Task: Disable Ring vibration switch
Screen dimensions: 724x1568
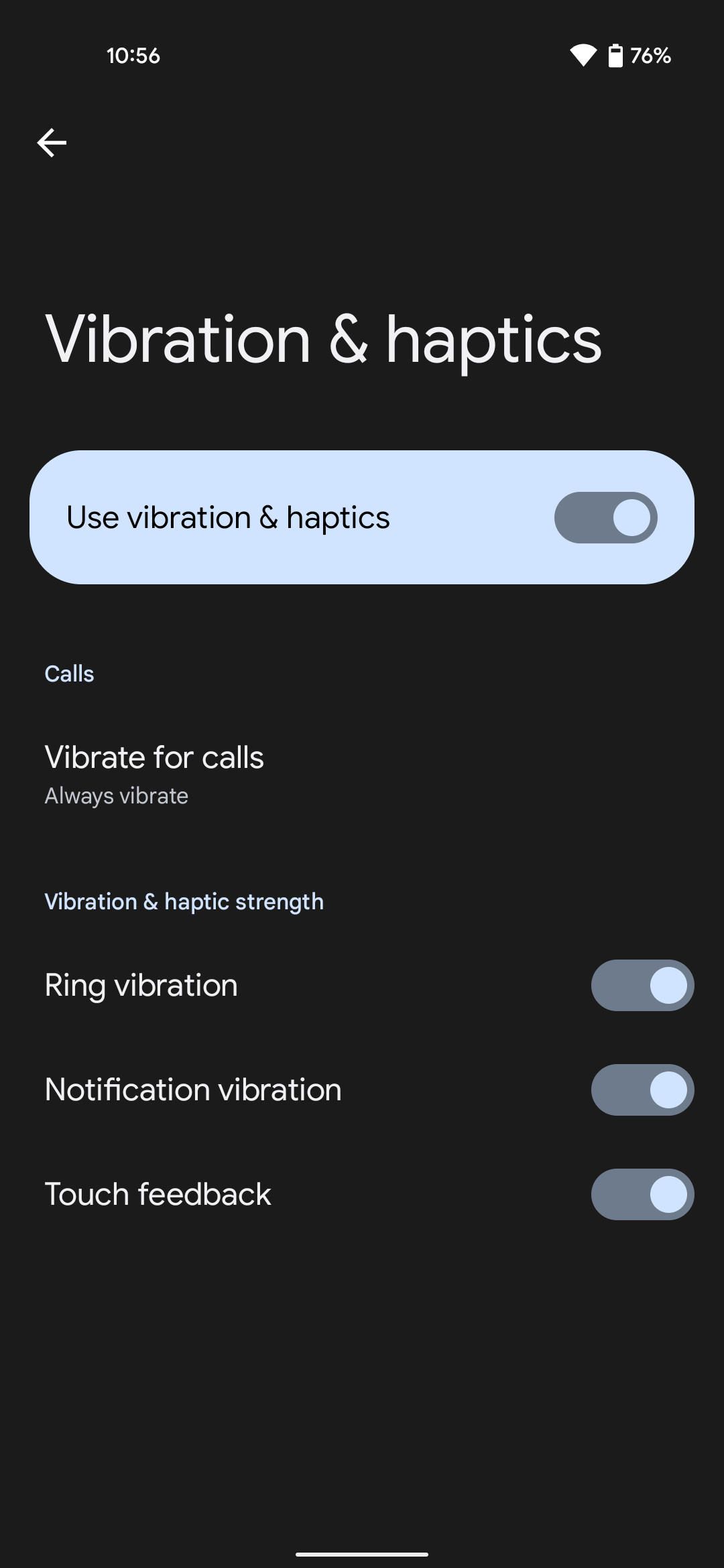Action: tap(642, 985)
